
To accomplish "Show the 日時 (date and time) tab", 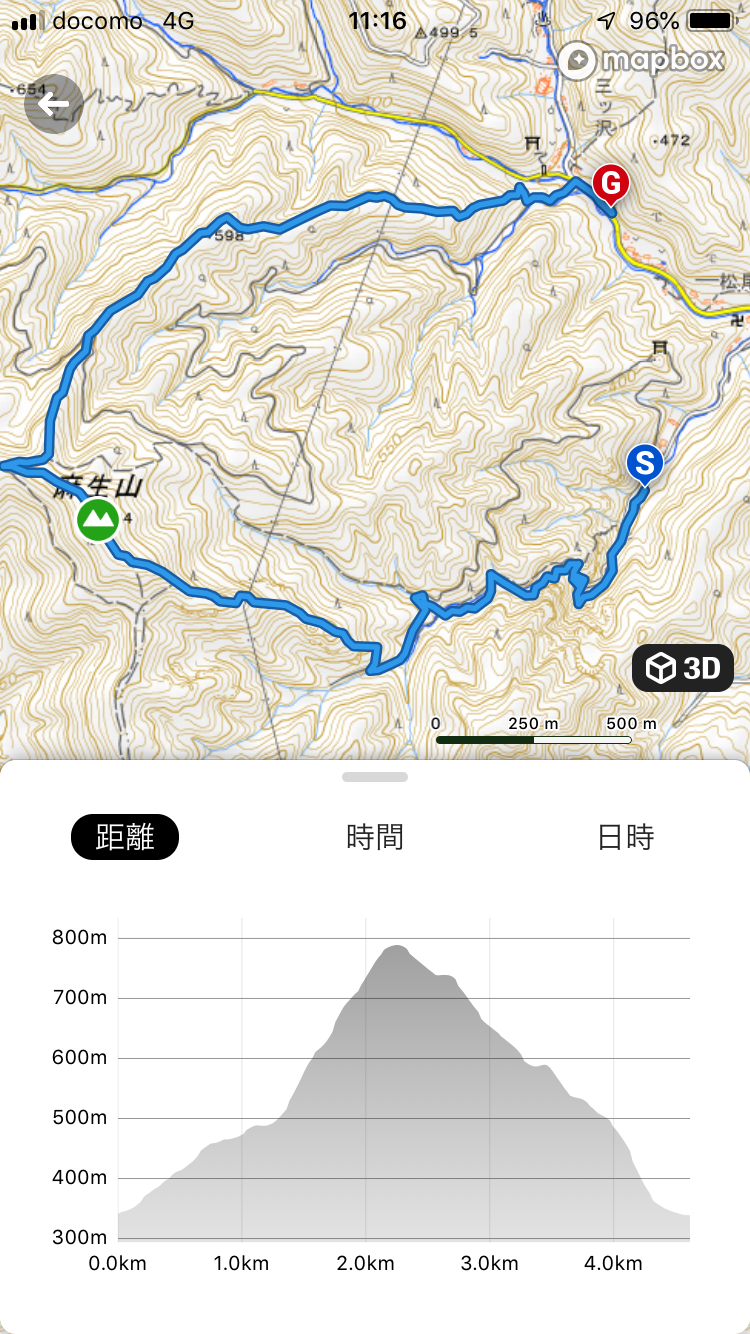I will [x=625, y=837].
